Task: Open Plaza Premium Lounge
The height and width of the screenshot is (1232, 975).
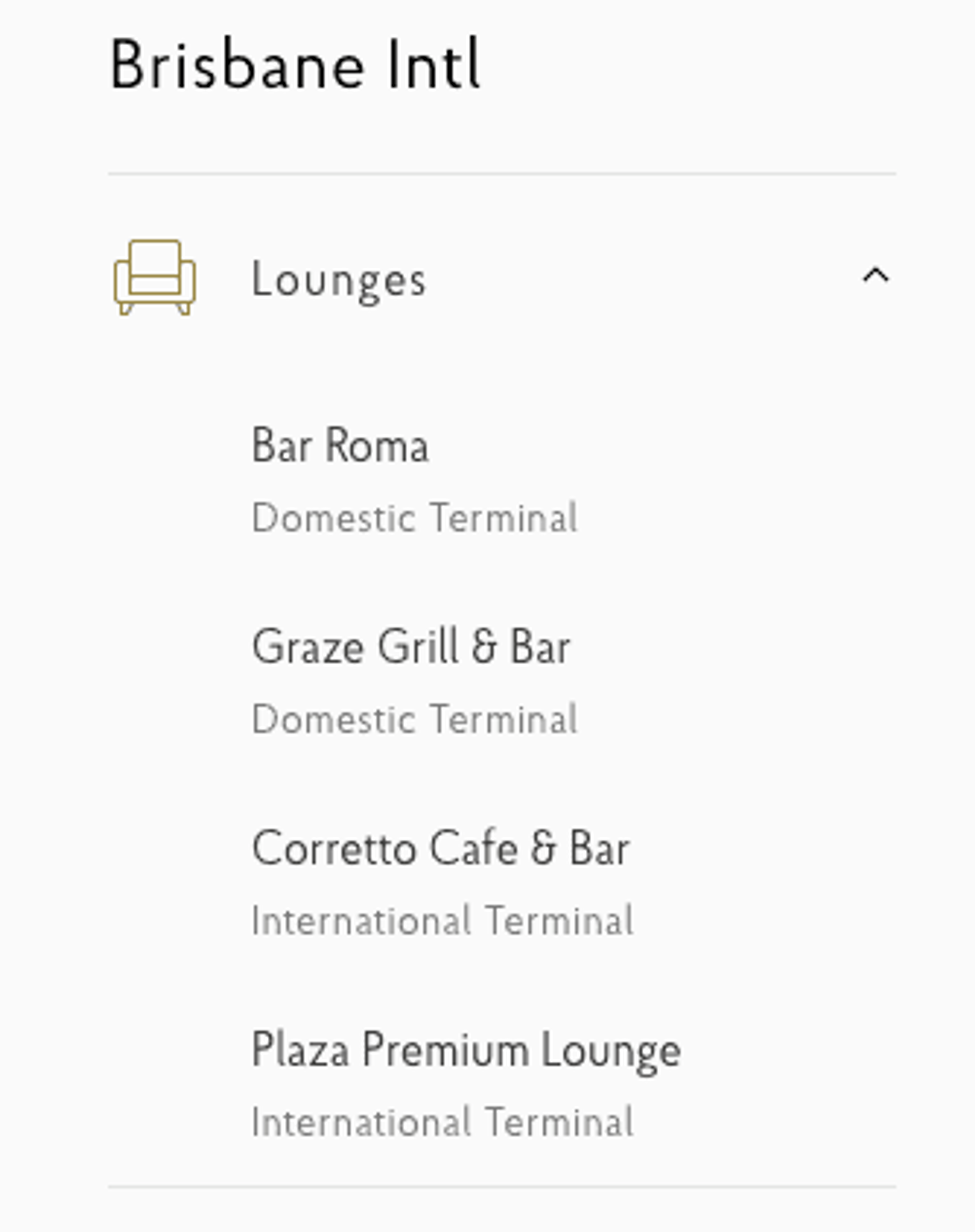Action: (466, 1050)
